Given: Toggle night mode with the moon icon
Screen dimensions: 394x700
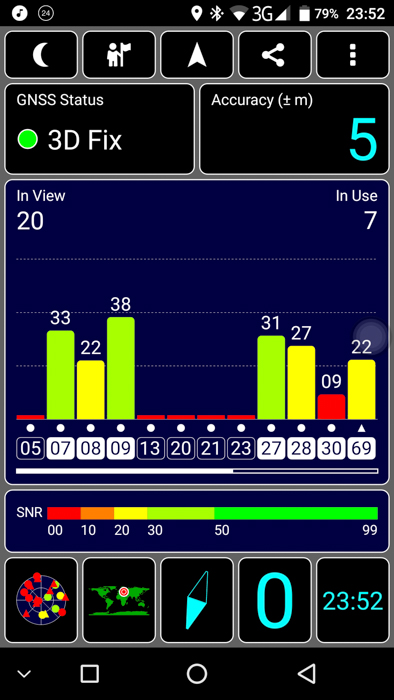Looking at the screenshot, I should click(41, 55).
